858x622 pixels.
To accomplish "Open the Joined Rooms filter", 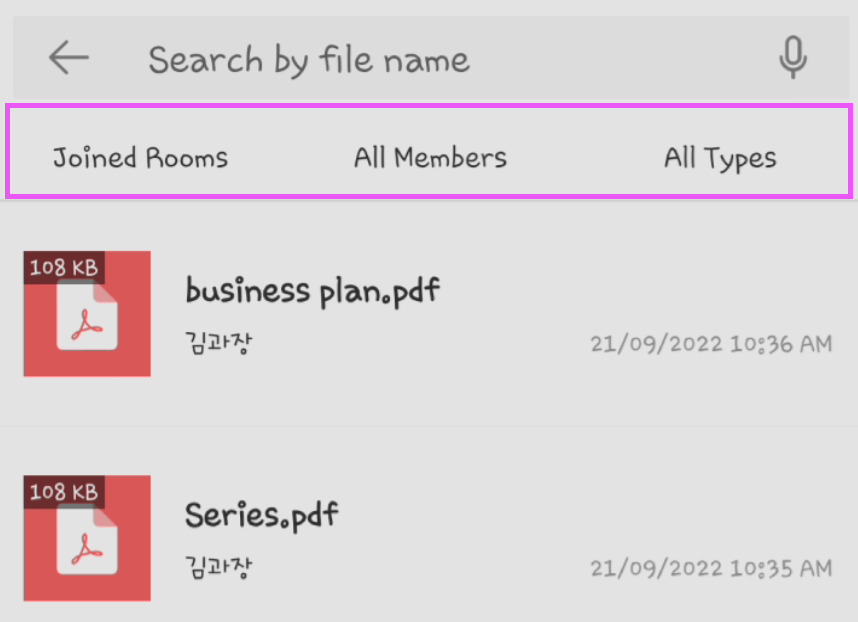I will click(140, 158).
